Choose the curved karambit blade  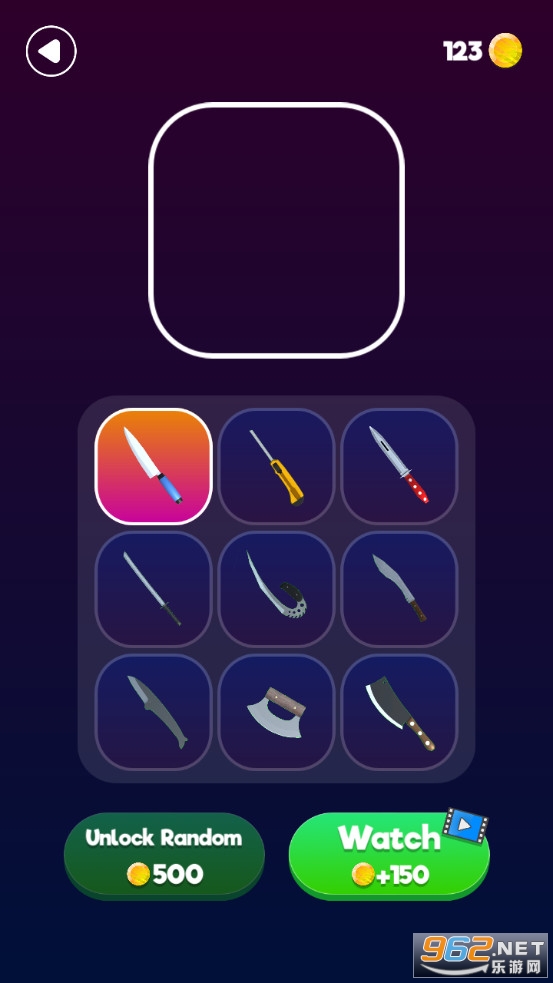click(x=276, y=589)
